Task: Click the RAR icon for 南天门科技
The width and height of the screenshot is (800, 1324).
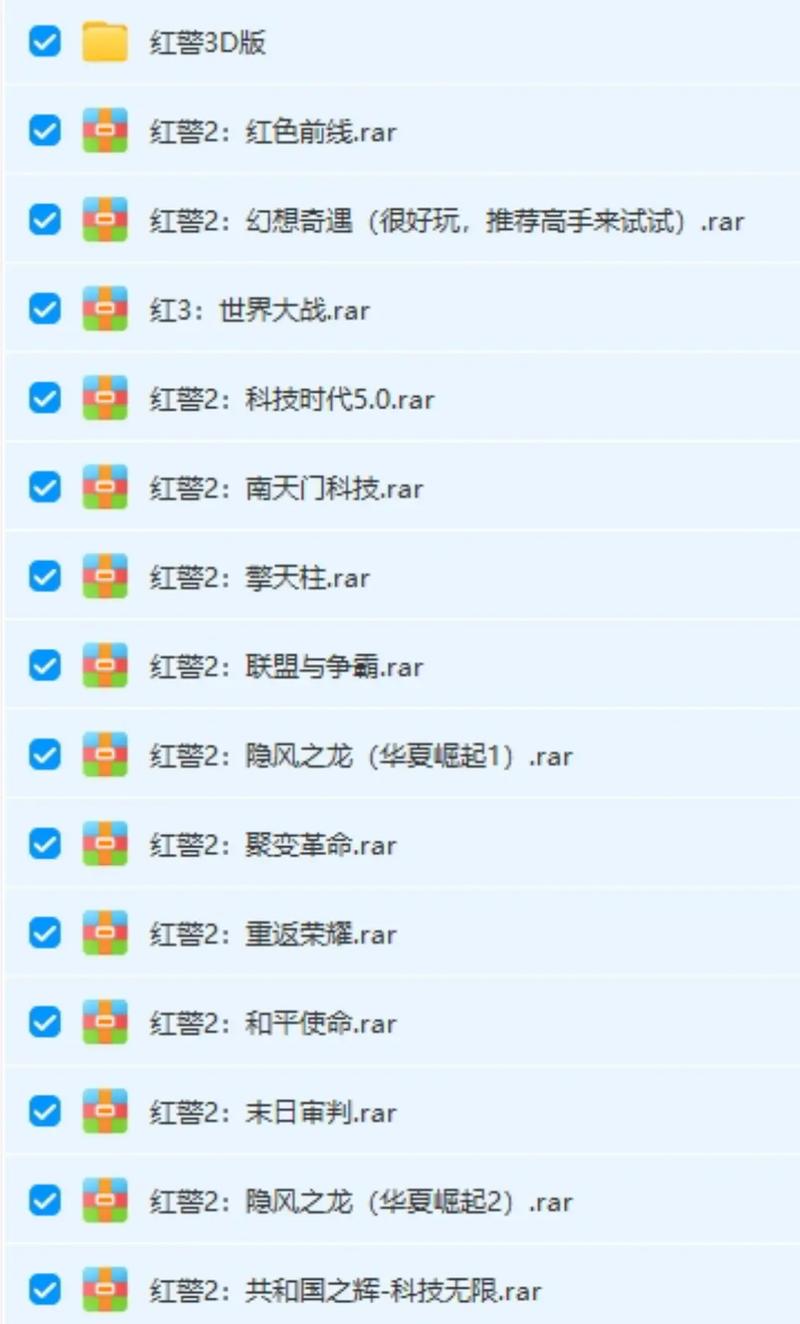Action: click(x=104, y=487)
